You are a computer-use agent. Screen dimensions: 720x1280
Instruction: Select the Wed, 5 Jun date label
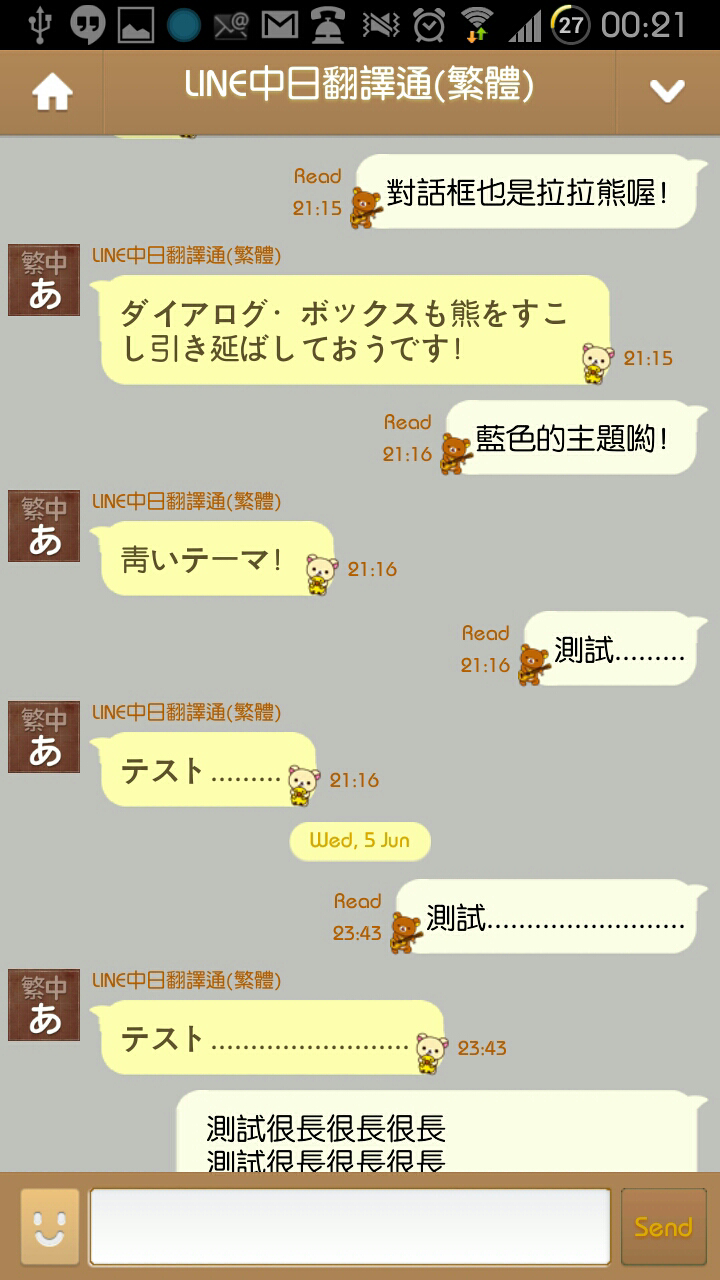pos(359,841)
